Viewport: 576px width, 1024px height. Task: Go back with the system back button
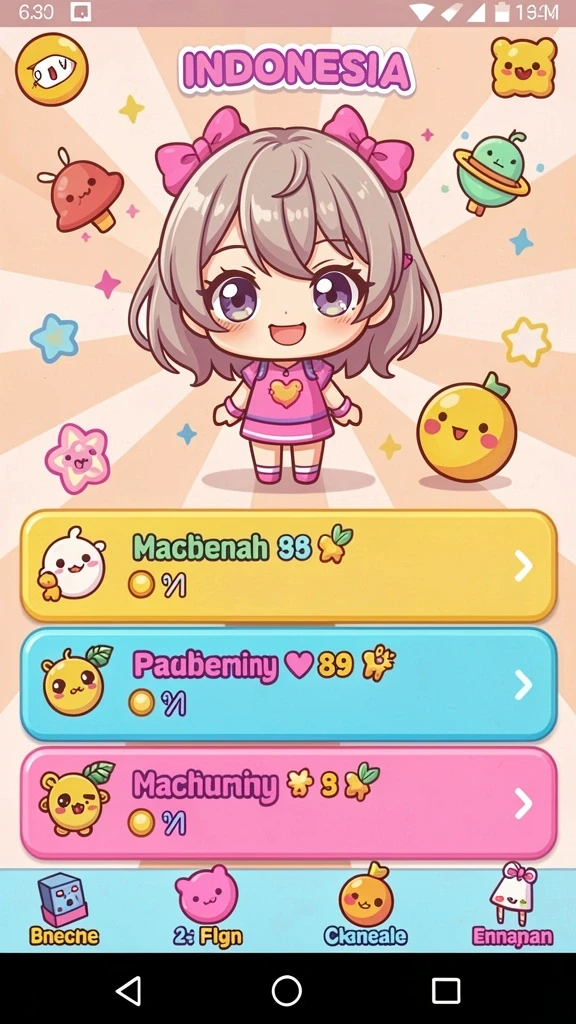pos(129,990)
